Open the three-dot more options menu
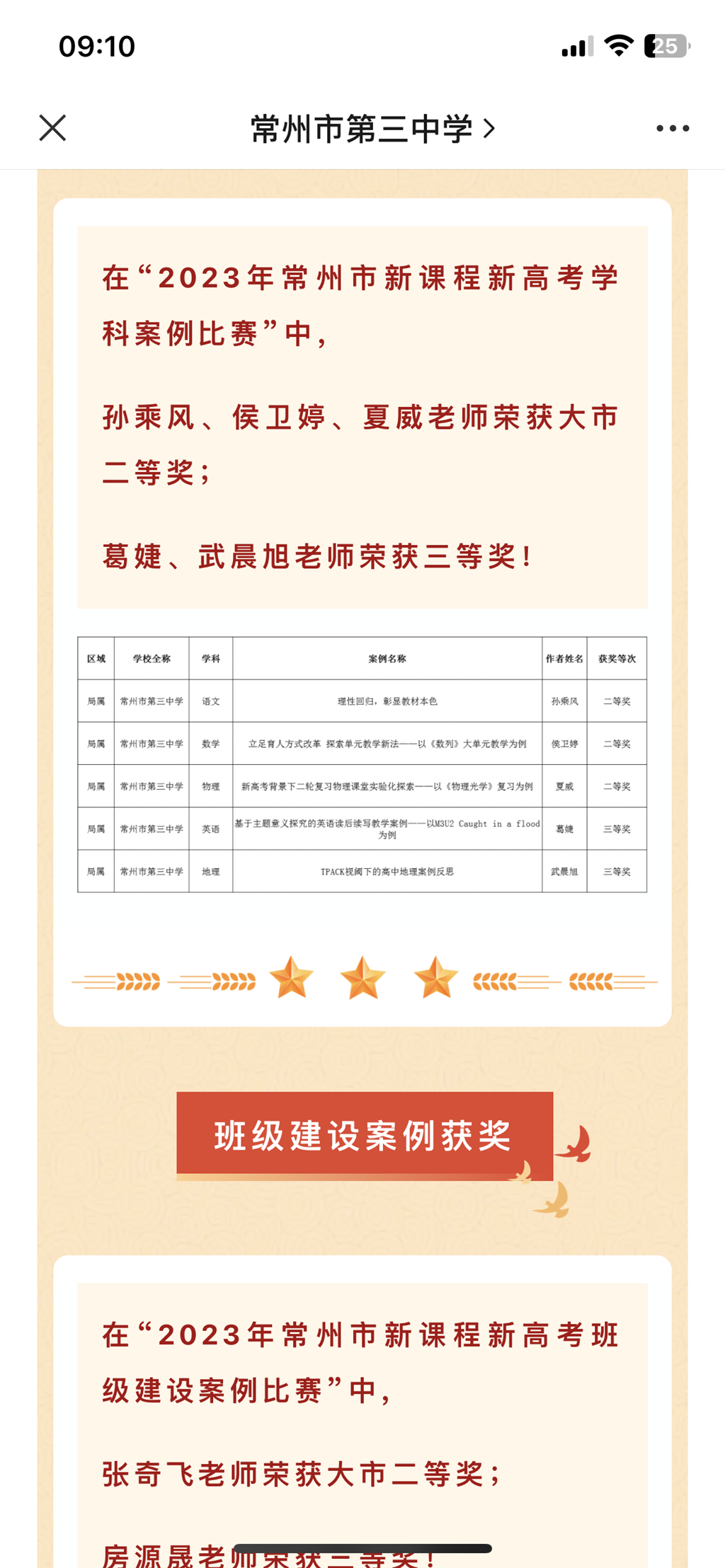This screenshot has height=1568, width=725. 672,128
